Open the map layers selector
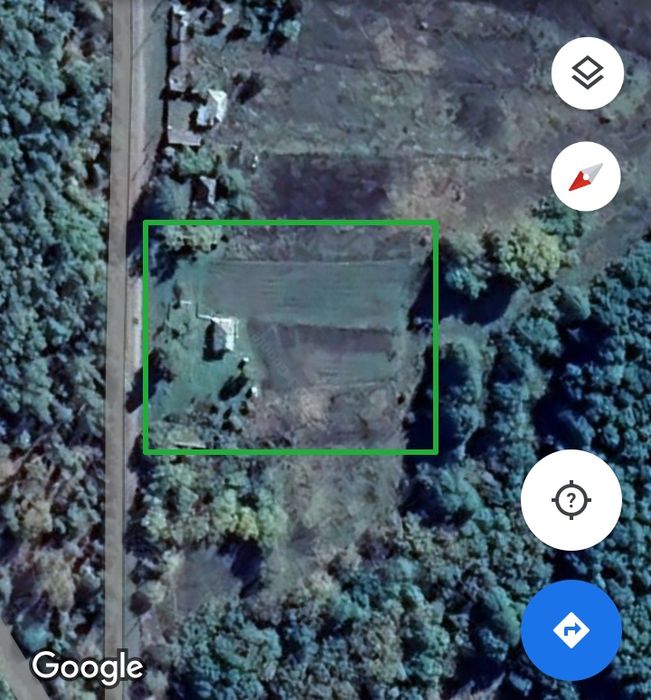Screen dimensions: 651x700 pyautogui.click(x=587, y=73)
